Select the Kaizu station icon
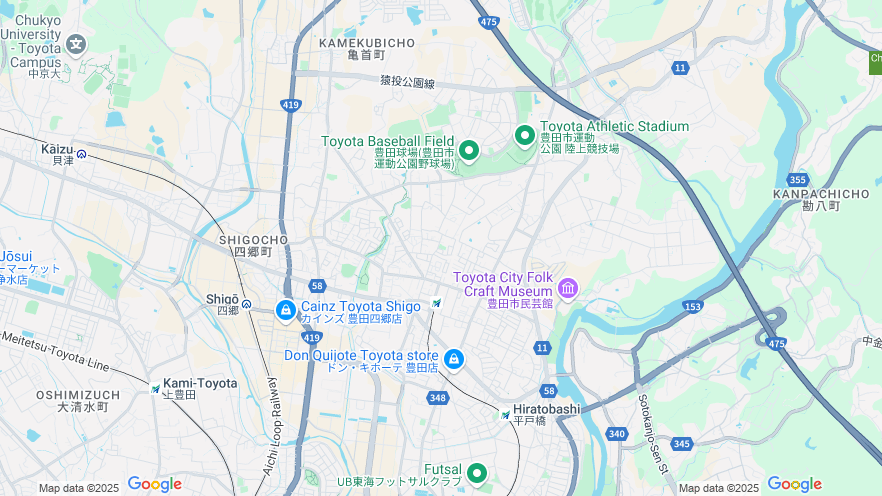Viewport: 882px width, 496px height. pyautogui.click(x=82, y=154)
